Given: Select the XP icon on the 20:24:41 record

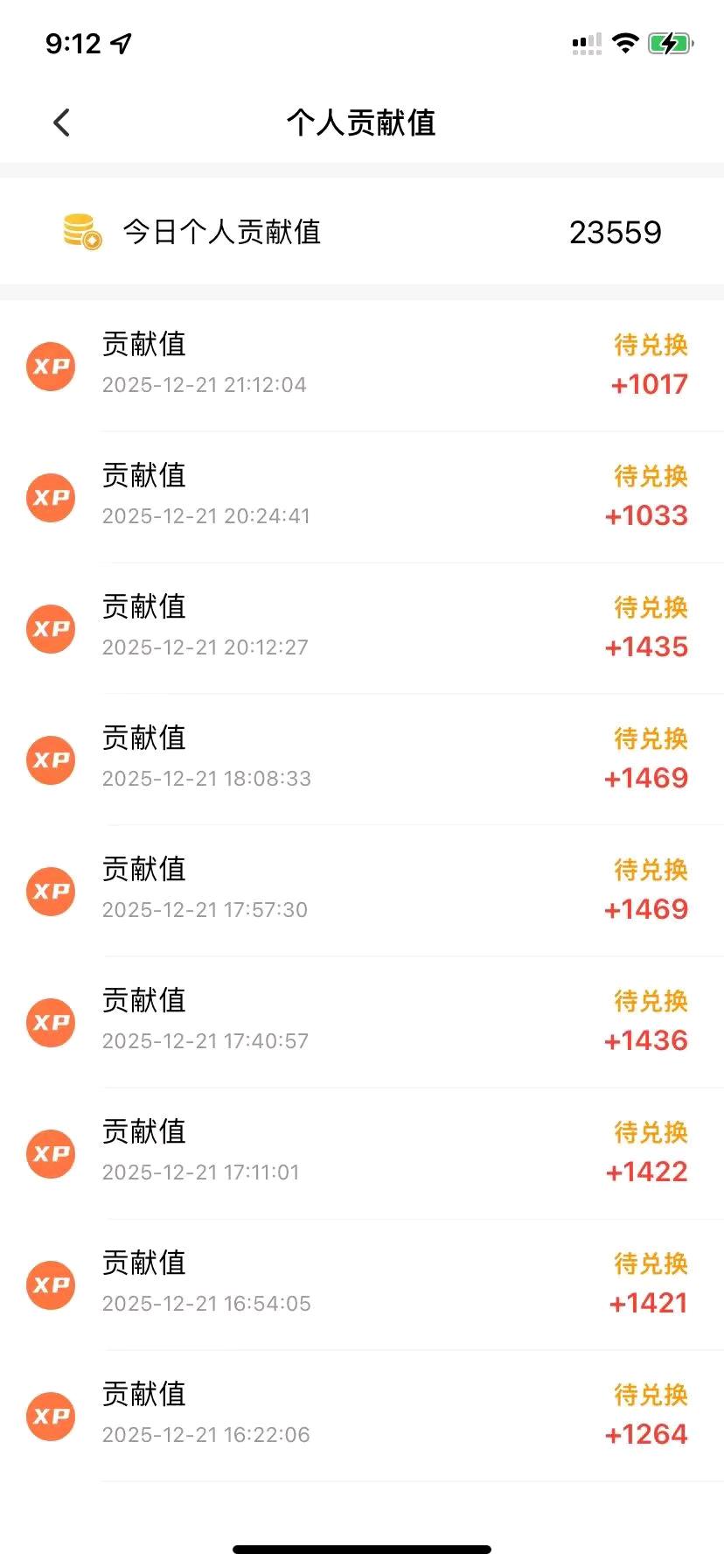Looking at the screenshot, I should 50,498.
